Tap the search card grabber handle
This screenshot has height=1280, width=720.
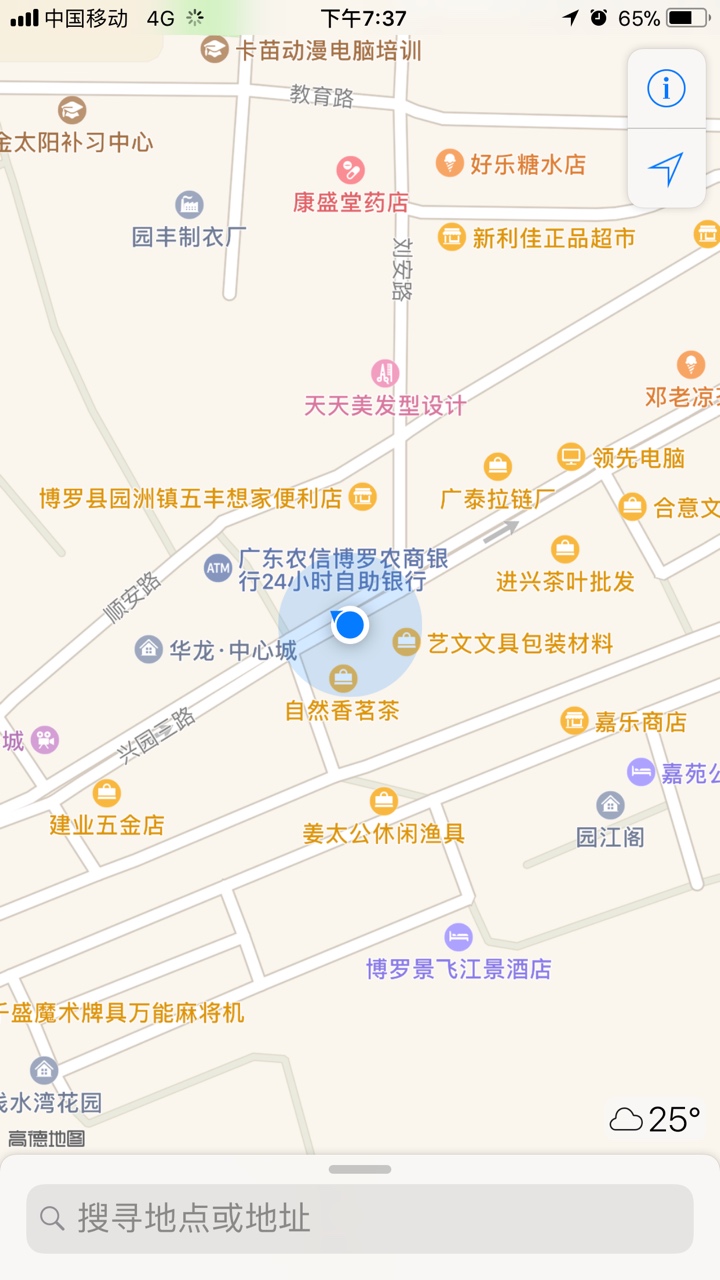(360, 1169)
